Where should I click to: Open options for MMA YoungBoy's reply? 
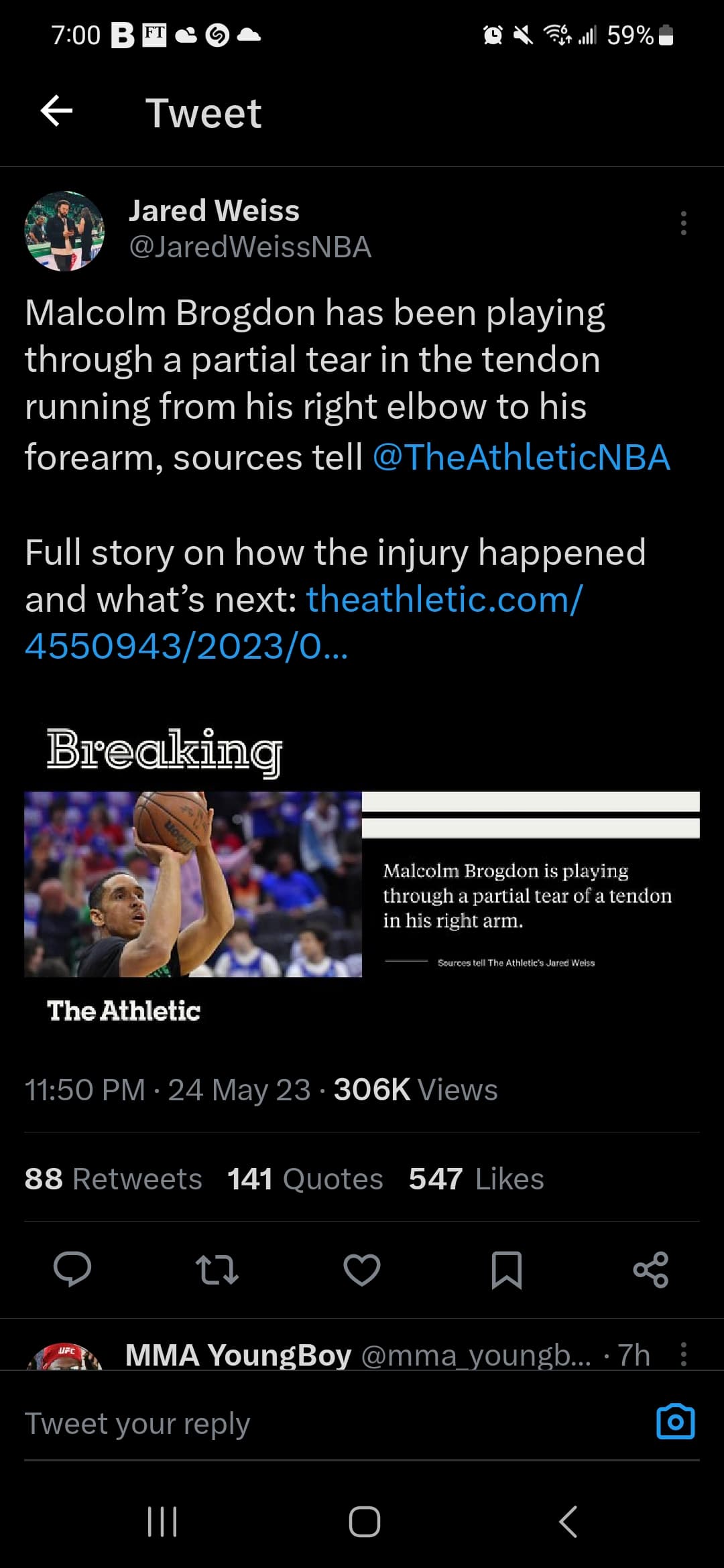(683, 1354)
